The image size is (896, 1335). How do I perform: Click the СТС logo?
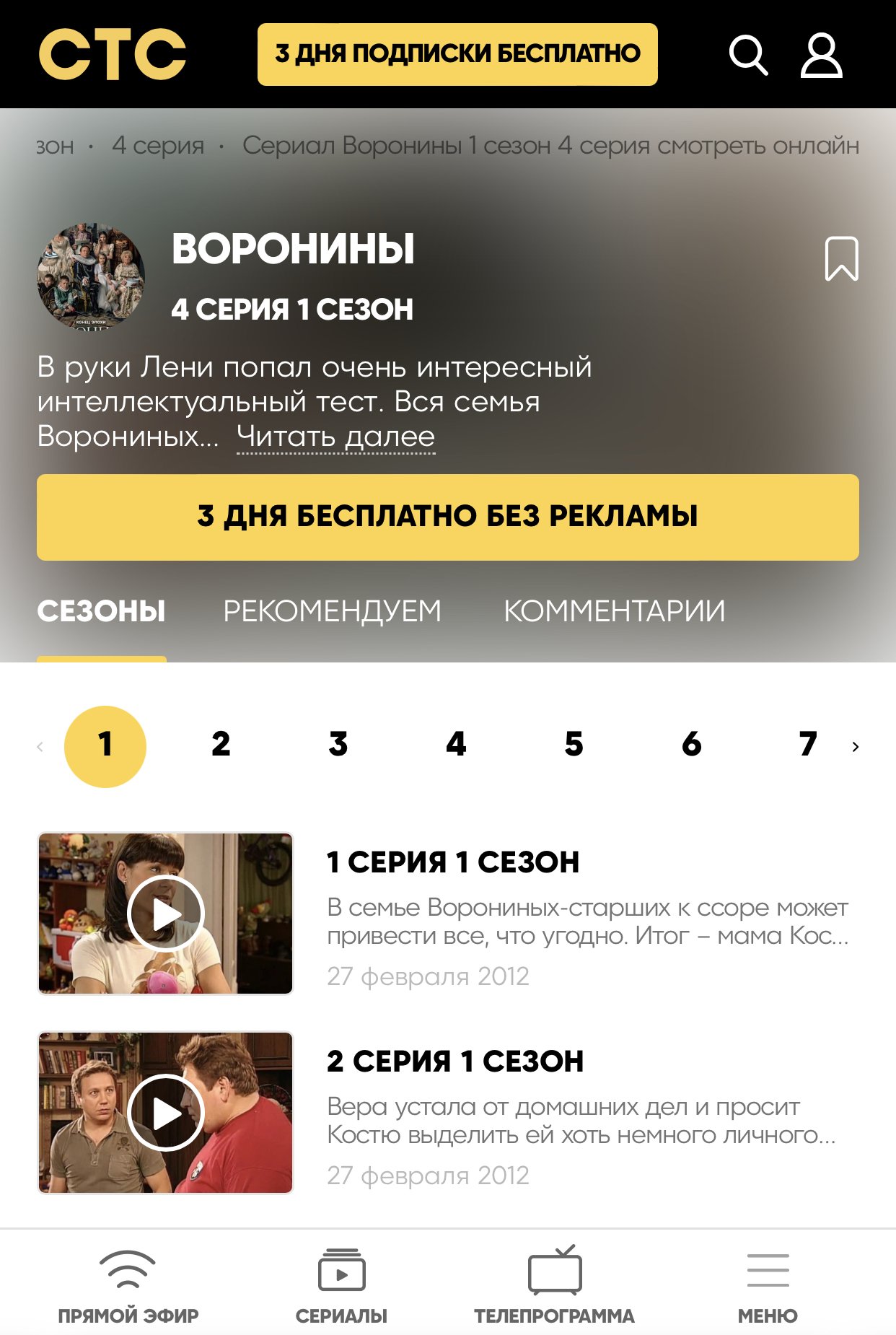[x=113, y=54]
